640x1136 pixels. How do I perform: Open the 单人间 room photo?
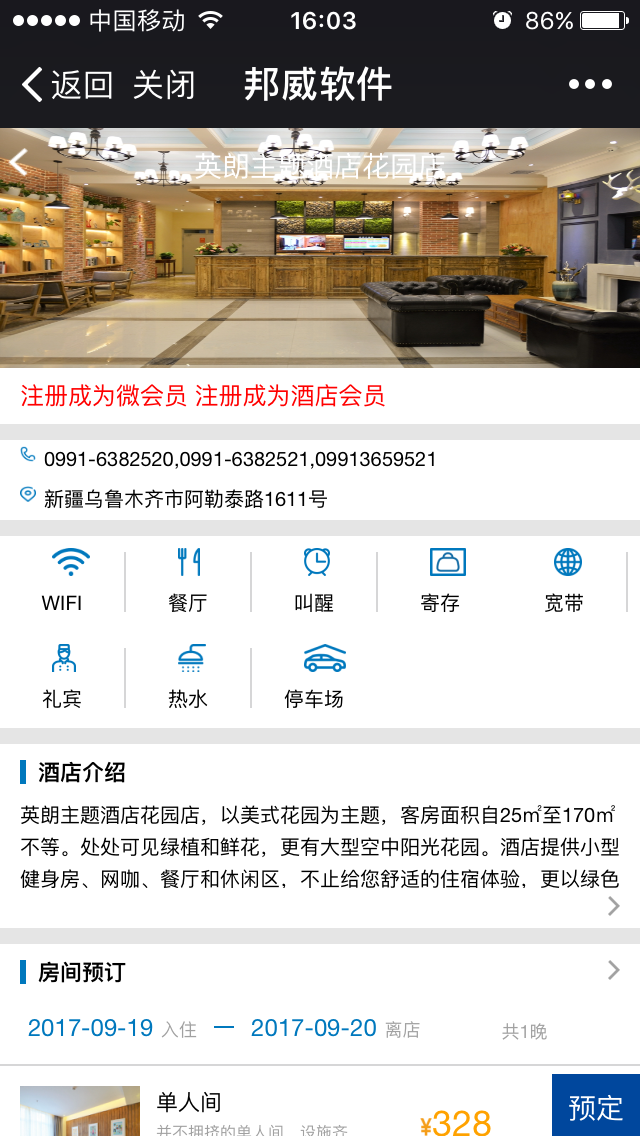80,1111
